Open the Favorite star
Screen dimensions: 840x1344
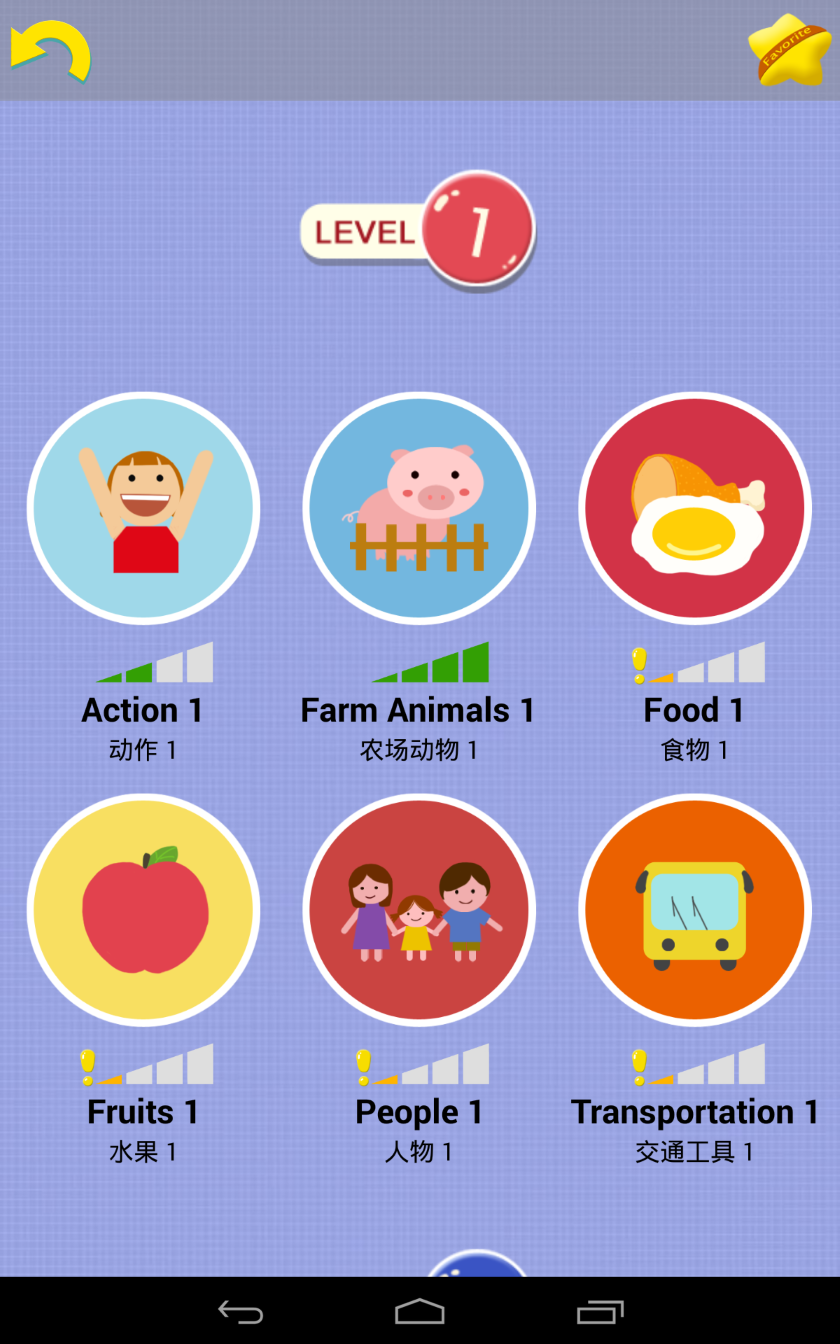tap(790, 50)
